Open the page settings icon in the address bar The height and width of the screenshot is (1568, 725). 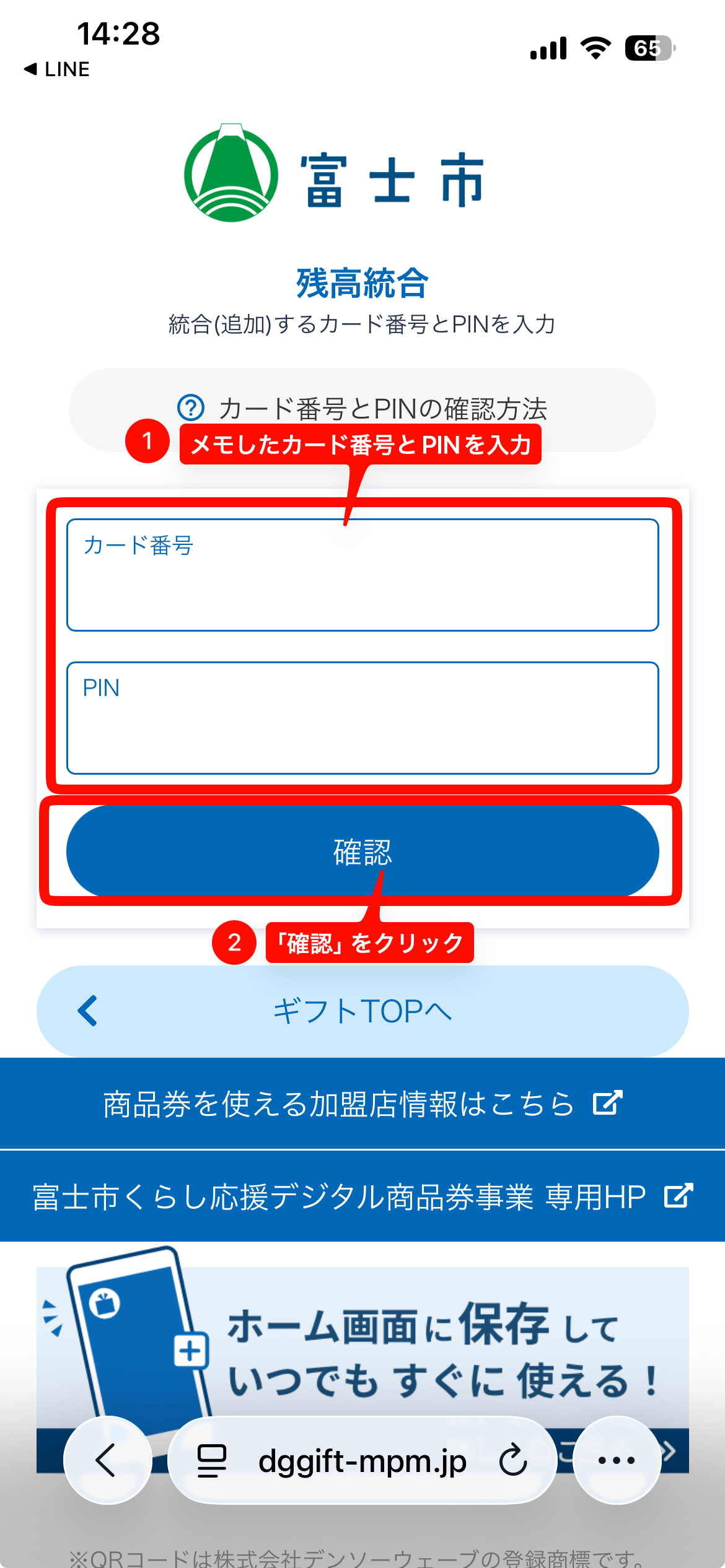(x=211, y=1461)
